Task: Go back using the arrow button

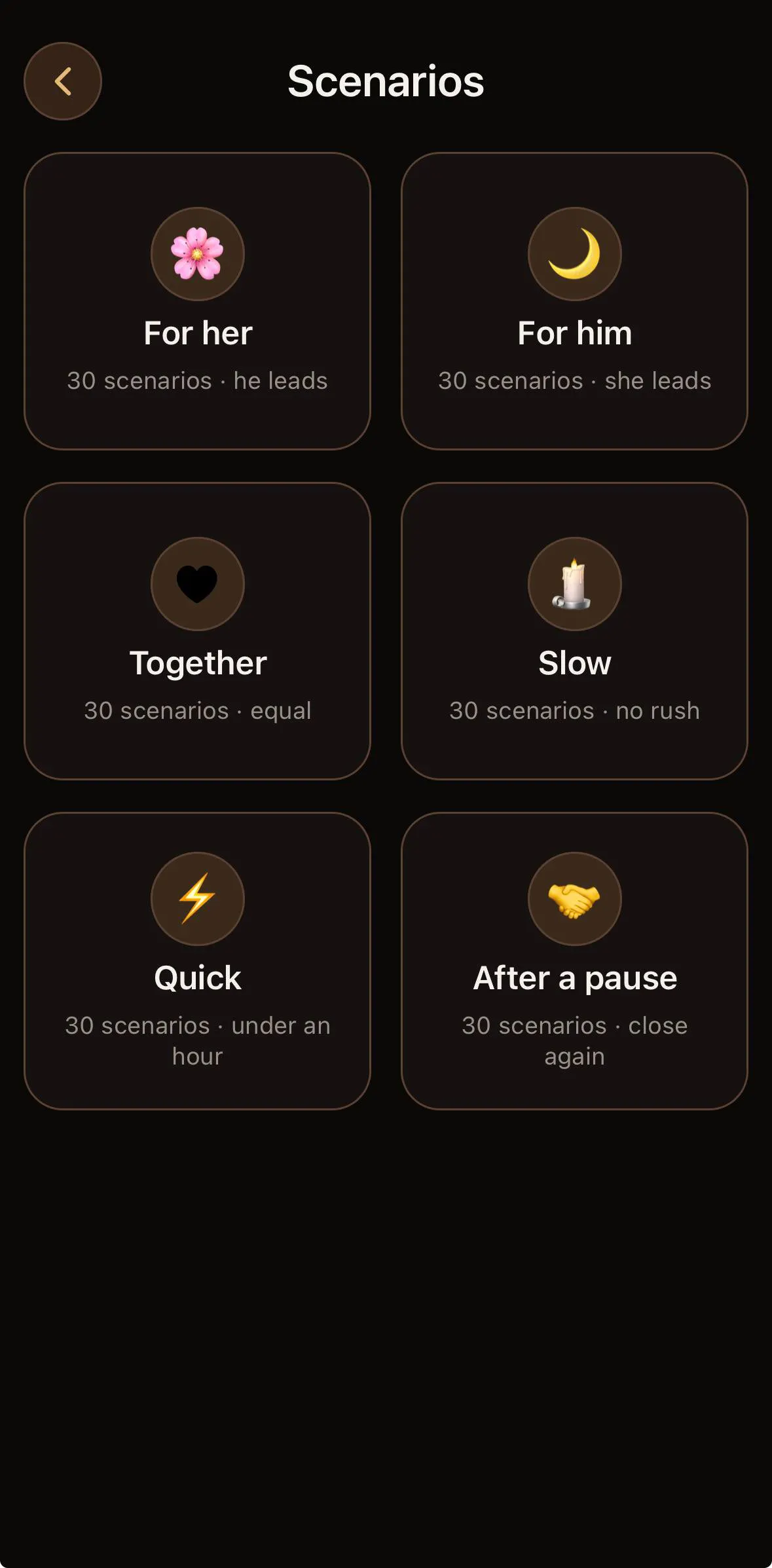Action: point(63,81)
